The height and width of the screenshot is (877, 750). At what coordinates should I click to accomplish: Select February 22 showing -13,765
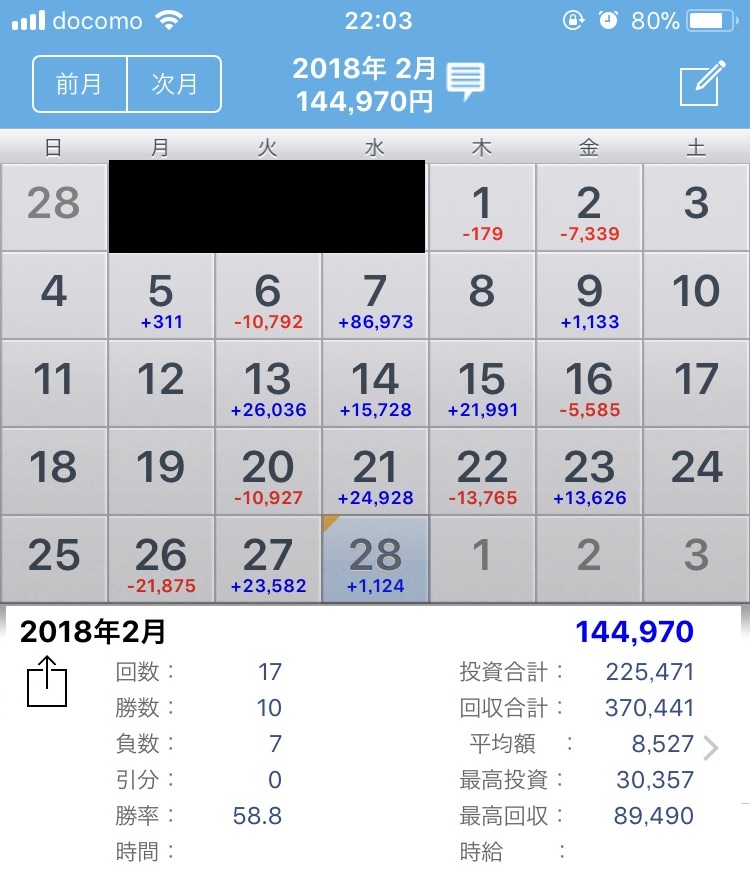[482, 473]
